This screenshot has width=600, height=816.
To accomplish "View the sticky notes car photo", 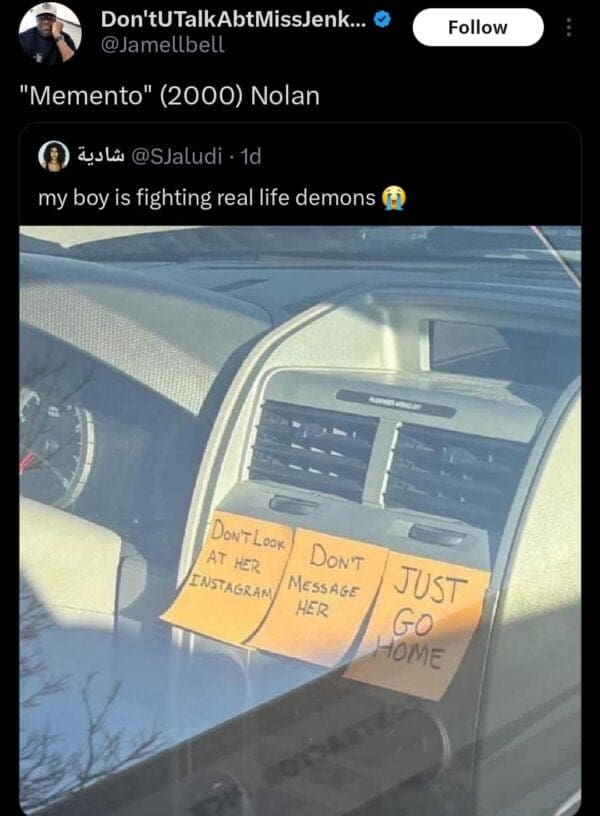I will tap(300, 520).
